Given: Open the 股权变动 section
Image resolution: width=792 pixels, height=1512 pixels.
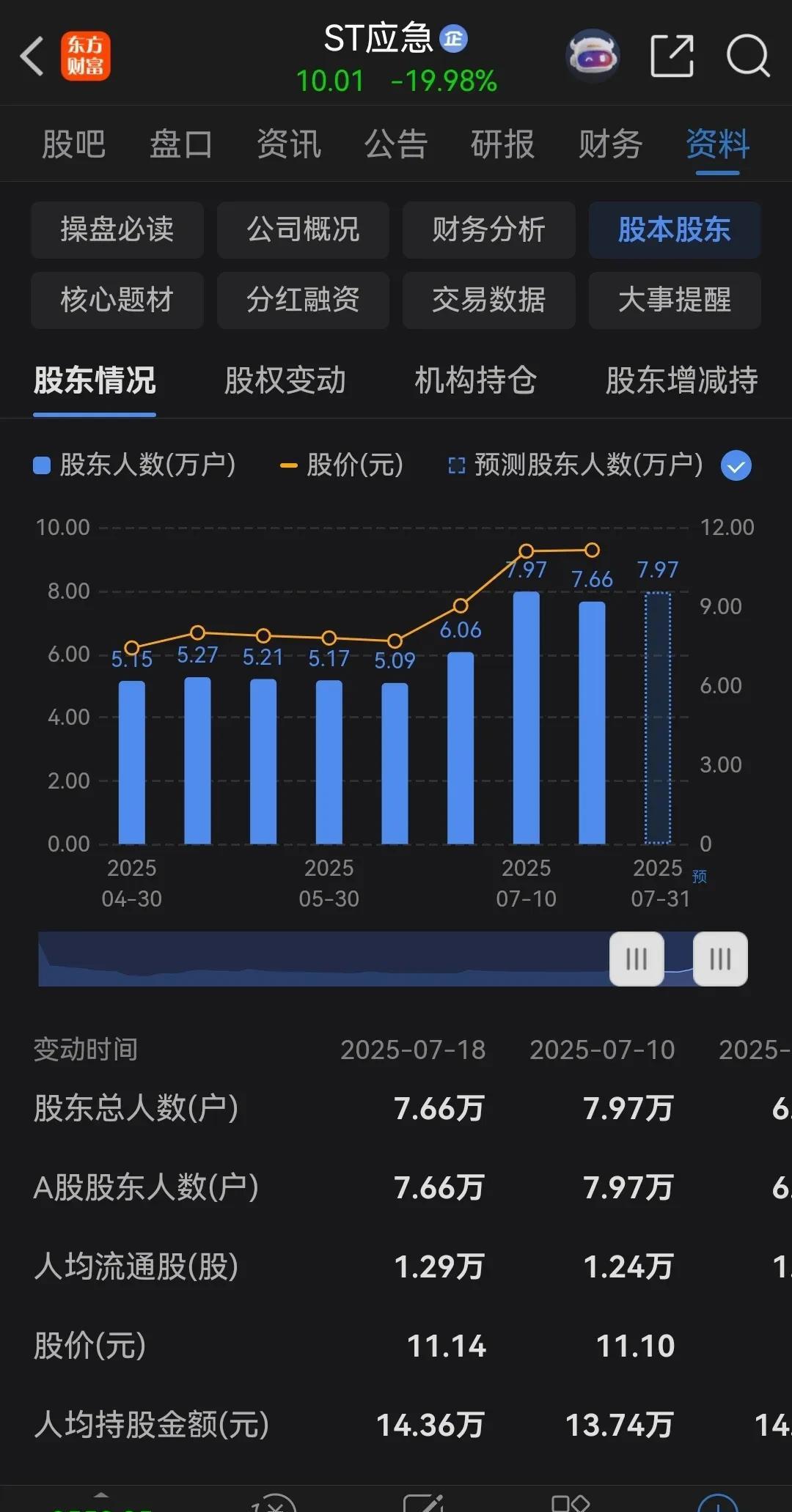Looking at the screenshot, I should [x=284, y=380].
